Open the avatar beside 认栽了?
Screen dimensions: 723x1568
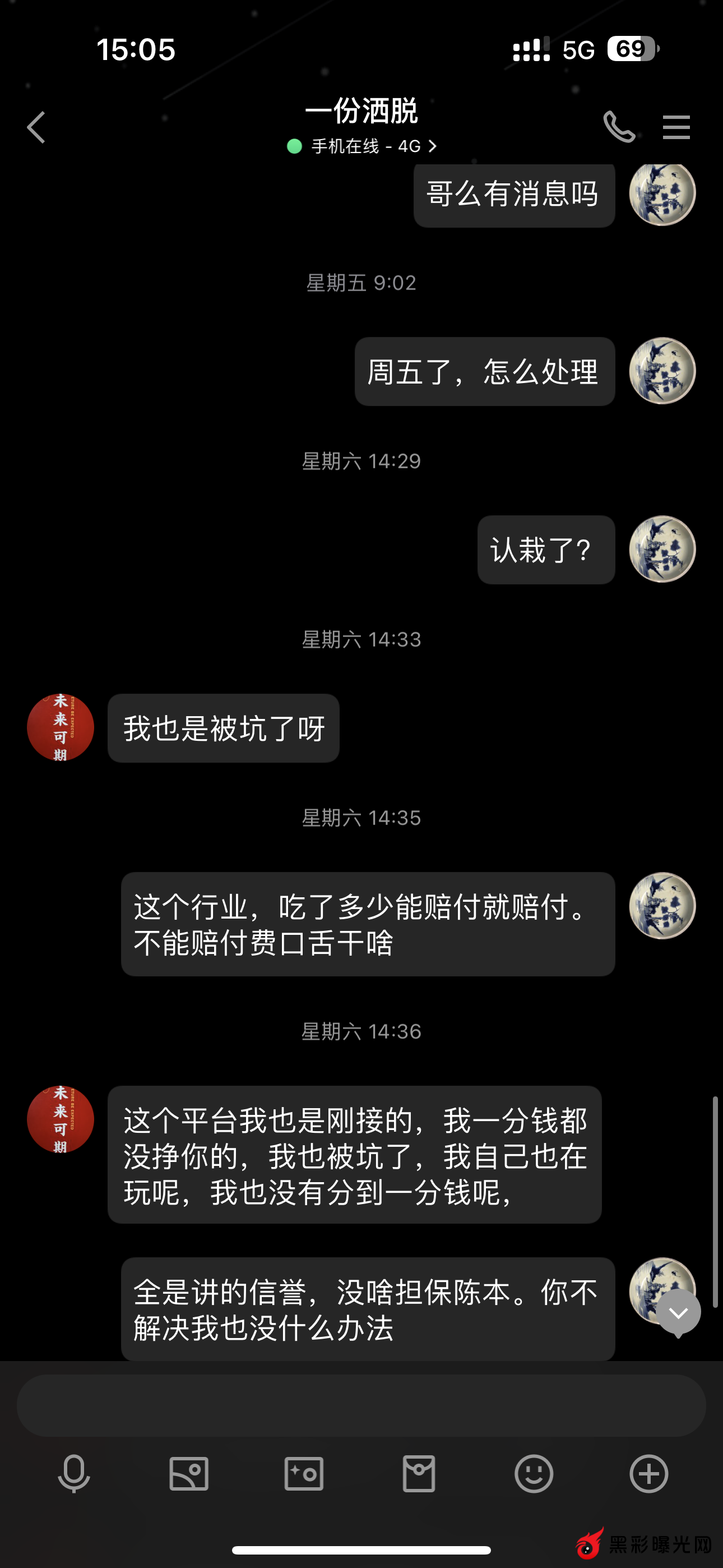click(662, 549)
